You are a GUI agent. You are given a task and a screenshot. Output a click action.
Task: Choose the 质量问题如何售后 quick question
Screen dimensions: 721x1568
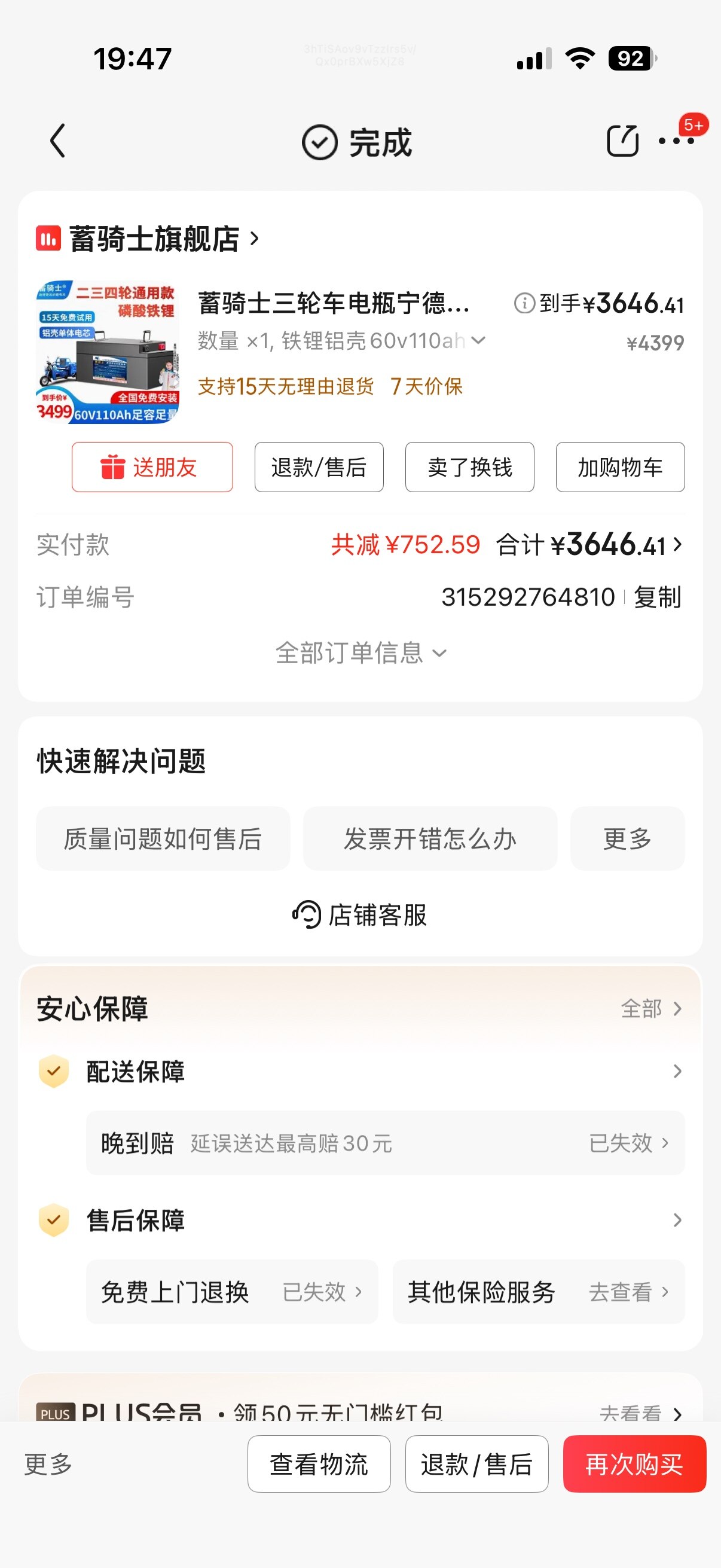coord(163,838)
